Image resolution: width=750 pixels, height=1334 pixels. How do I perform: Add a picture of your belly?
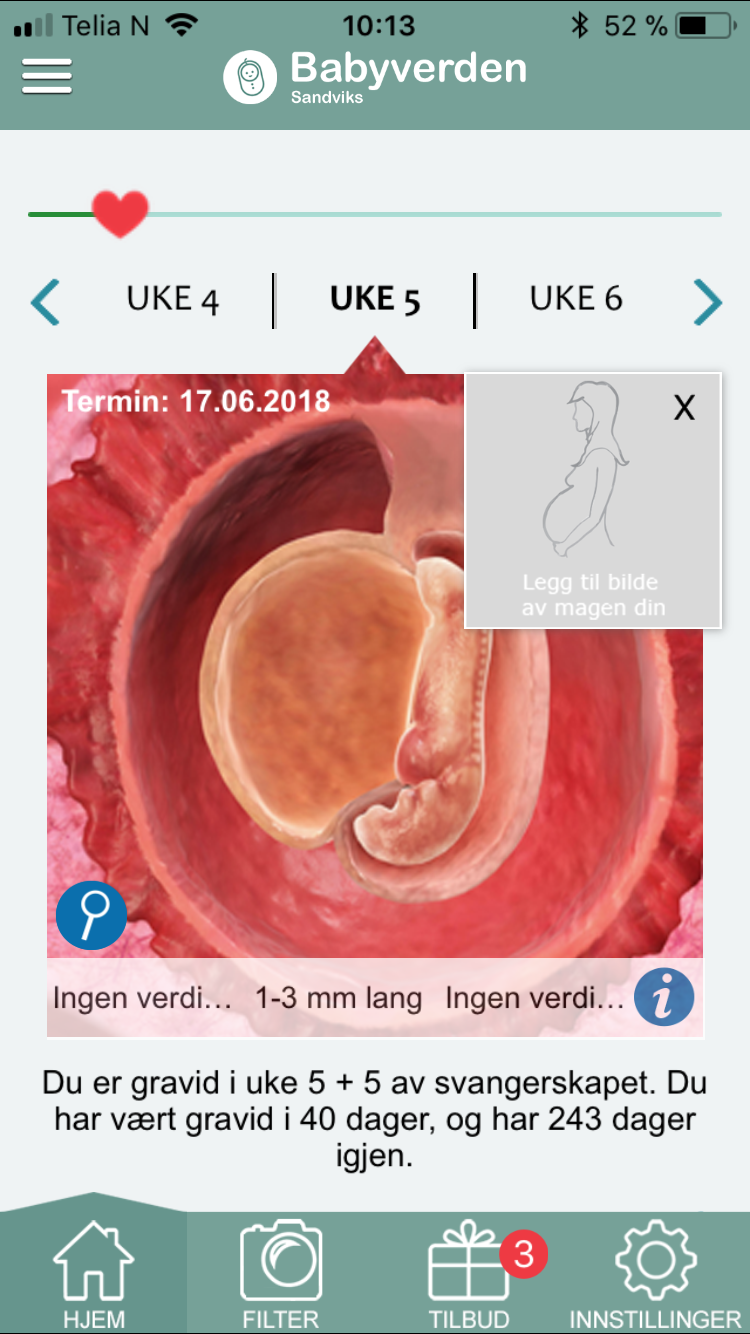point(593,501)
